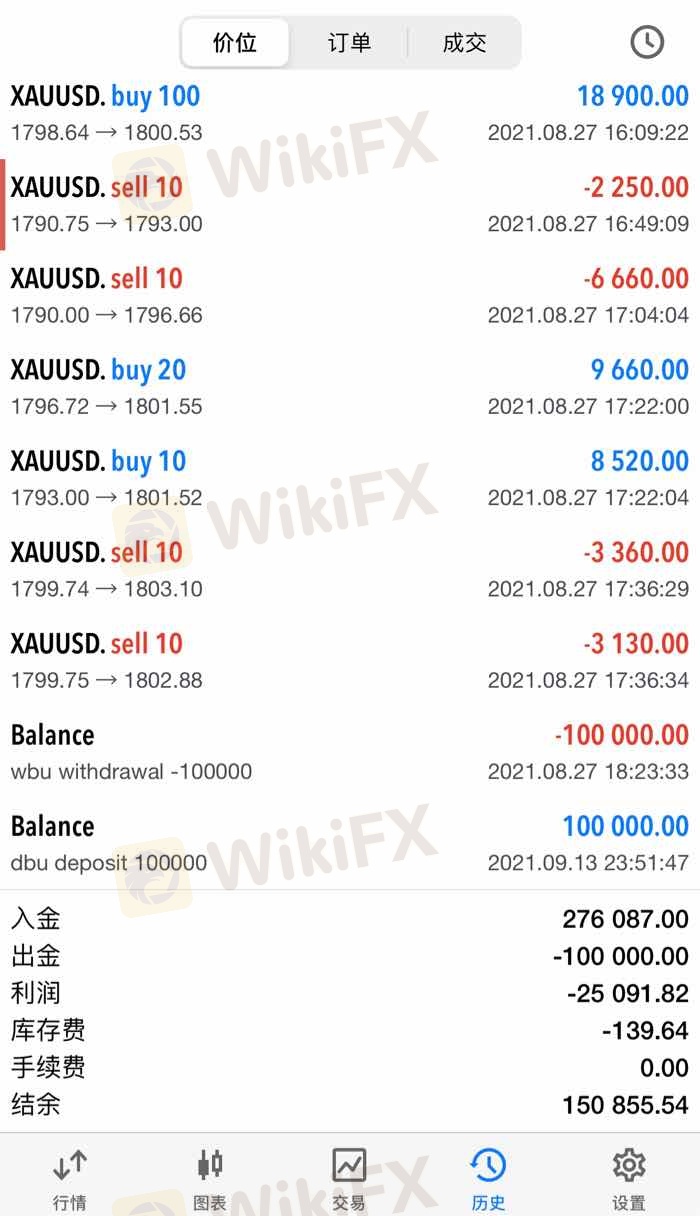This screenshot has height=1216, width=700.
Task: Open the wbu withdrawal balance entry
Action: [x=350, y=752]
